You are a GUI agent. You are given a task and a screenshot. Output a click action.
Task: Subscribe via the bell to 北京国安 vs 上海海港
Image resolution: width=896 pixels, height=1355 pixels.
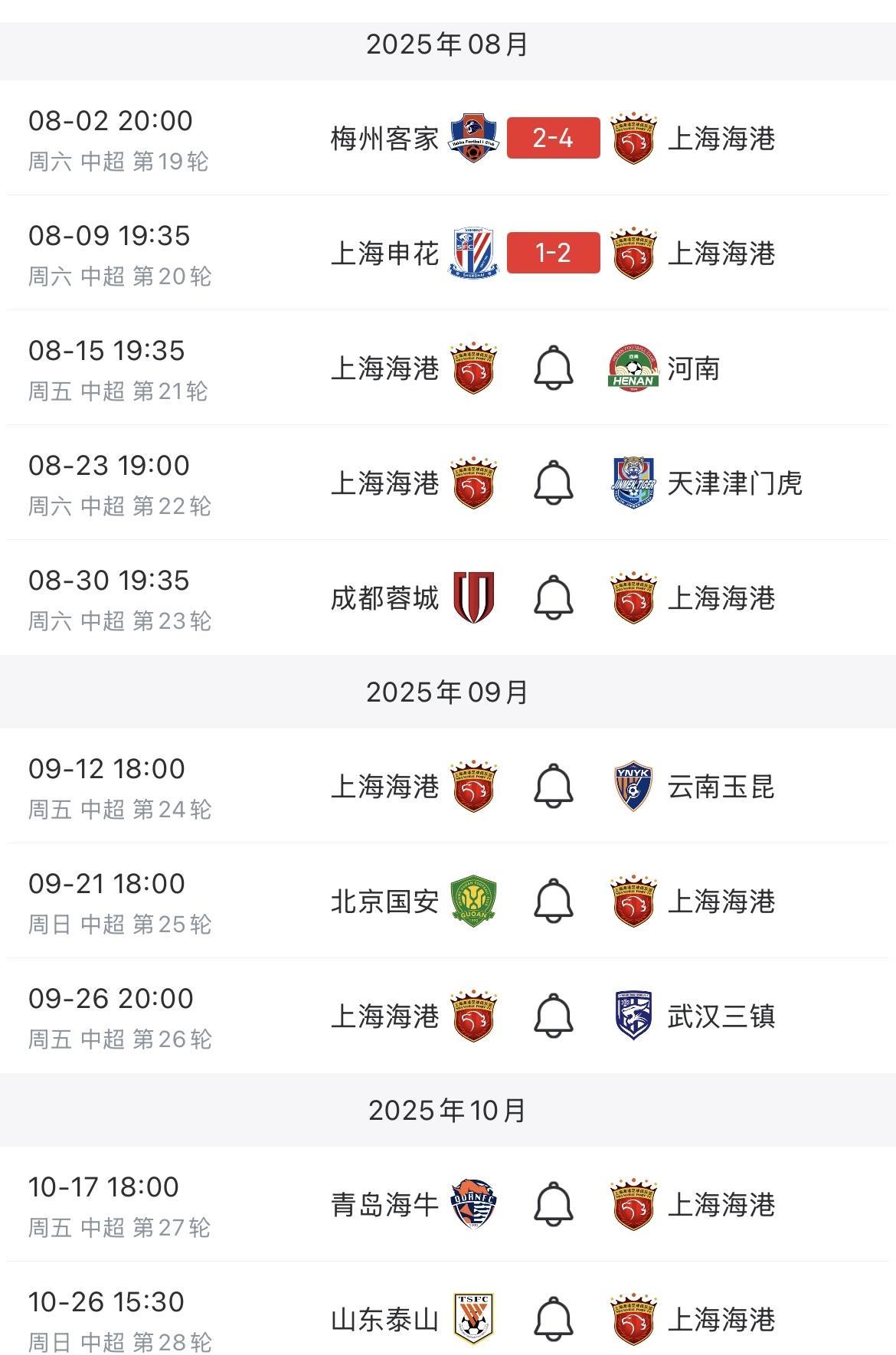pyautogui.click(x=553, y=902)
